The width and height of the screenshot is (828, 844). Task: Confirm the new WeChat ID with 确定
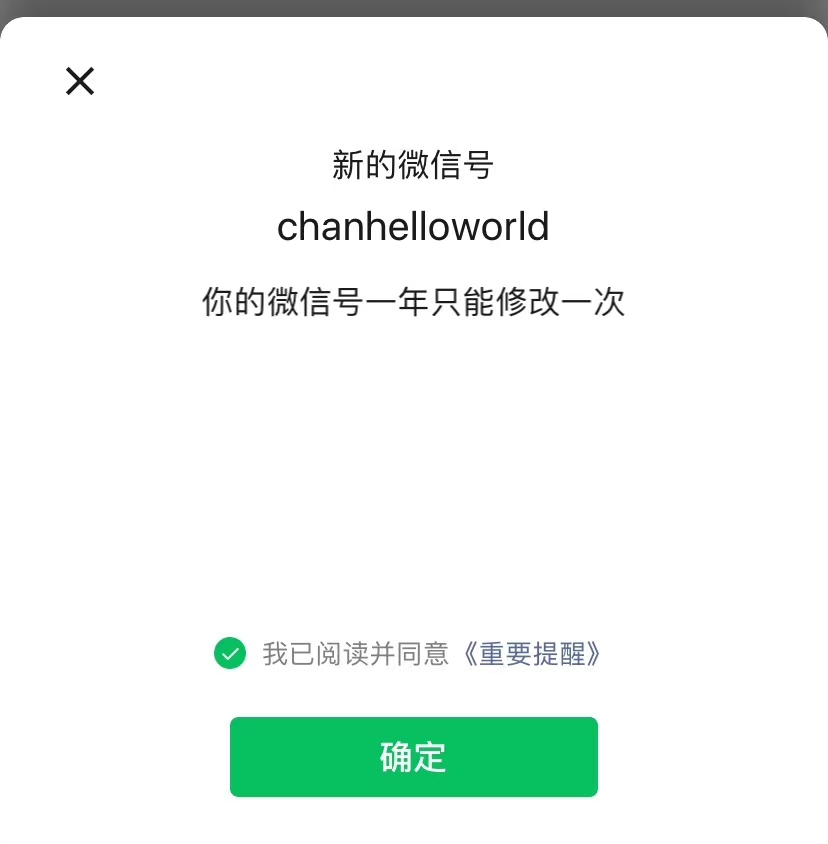click(413, 757)
